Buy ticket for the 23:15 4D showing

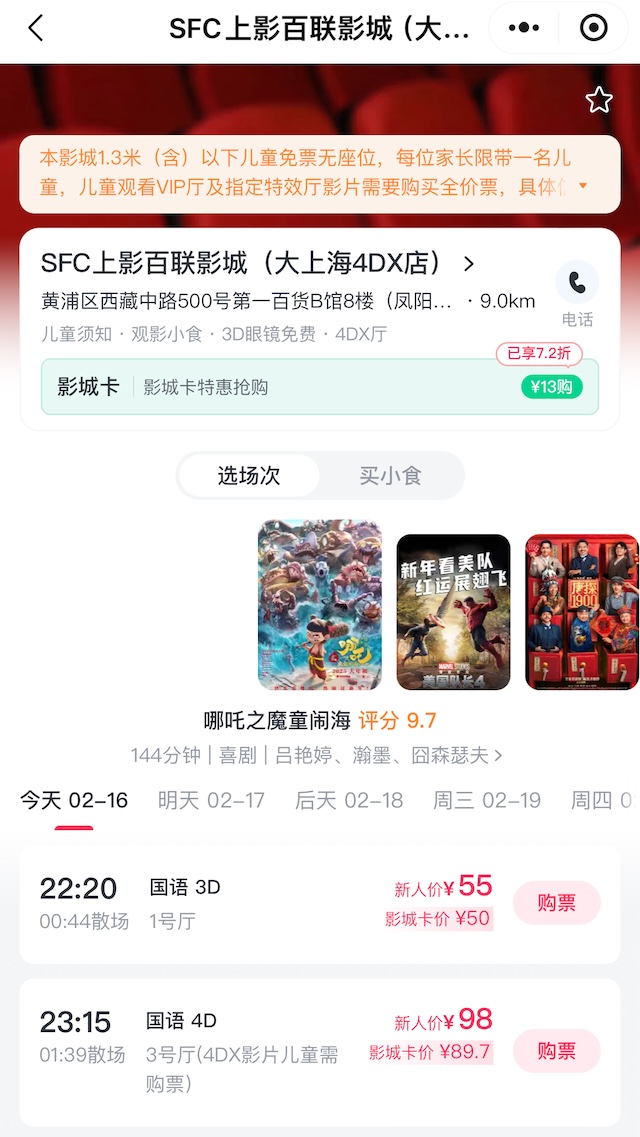coord(556,1051)
